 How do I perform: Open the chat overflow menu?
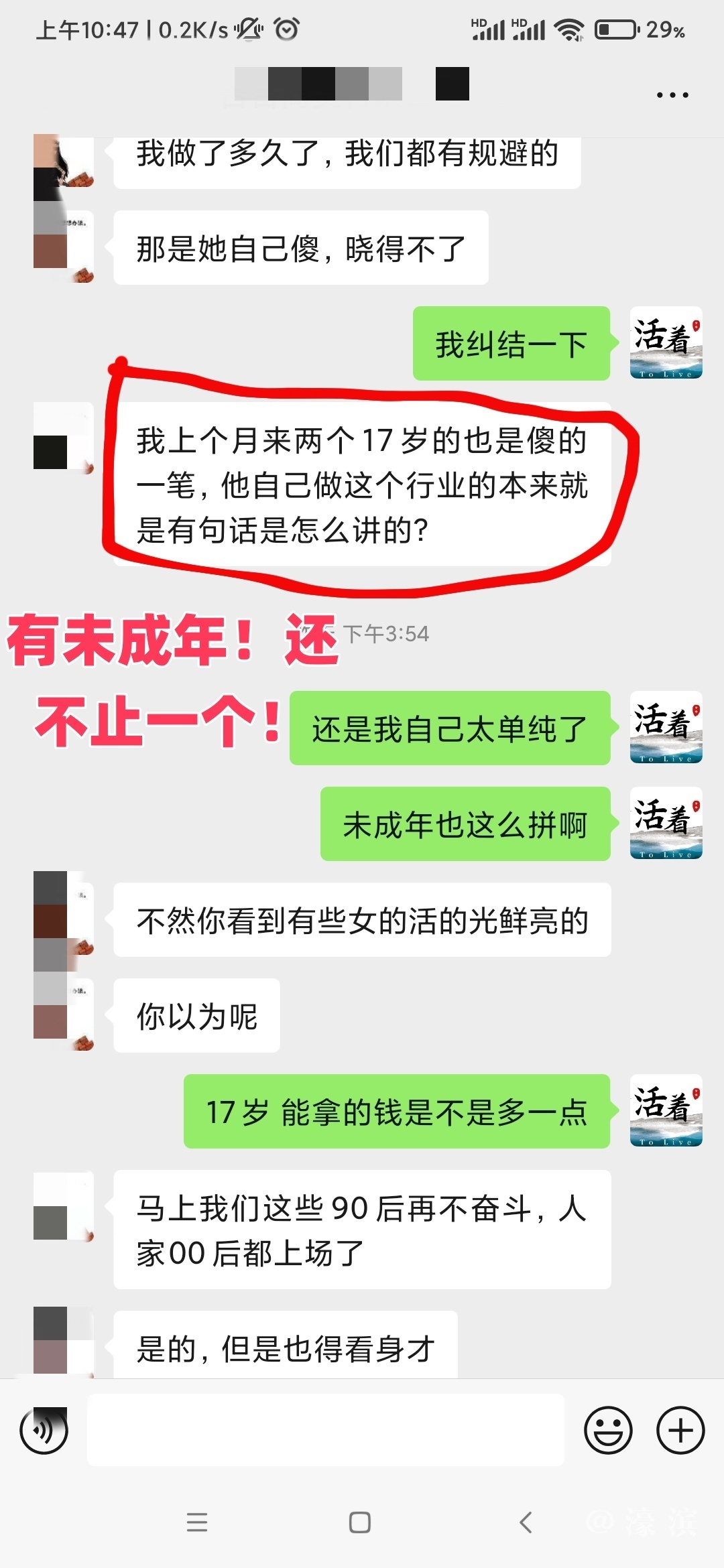(672, 95)
